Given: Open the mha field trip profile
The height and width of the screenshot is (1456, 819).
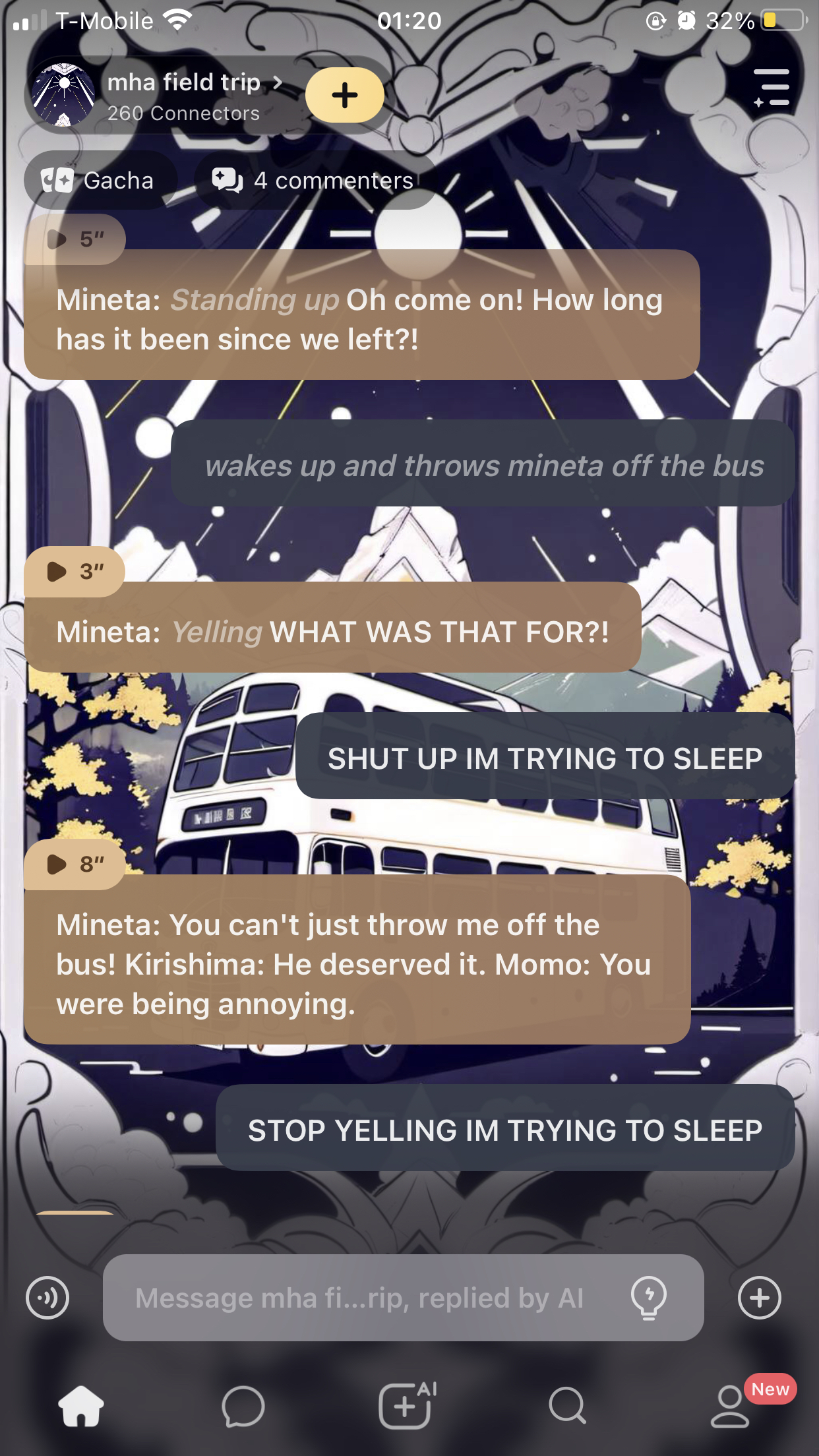Looking at the screenshot, I should pyautogui.click(x=183, y=96).
